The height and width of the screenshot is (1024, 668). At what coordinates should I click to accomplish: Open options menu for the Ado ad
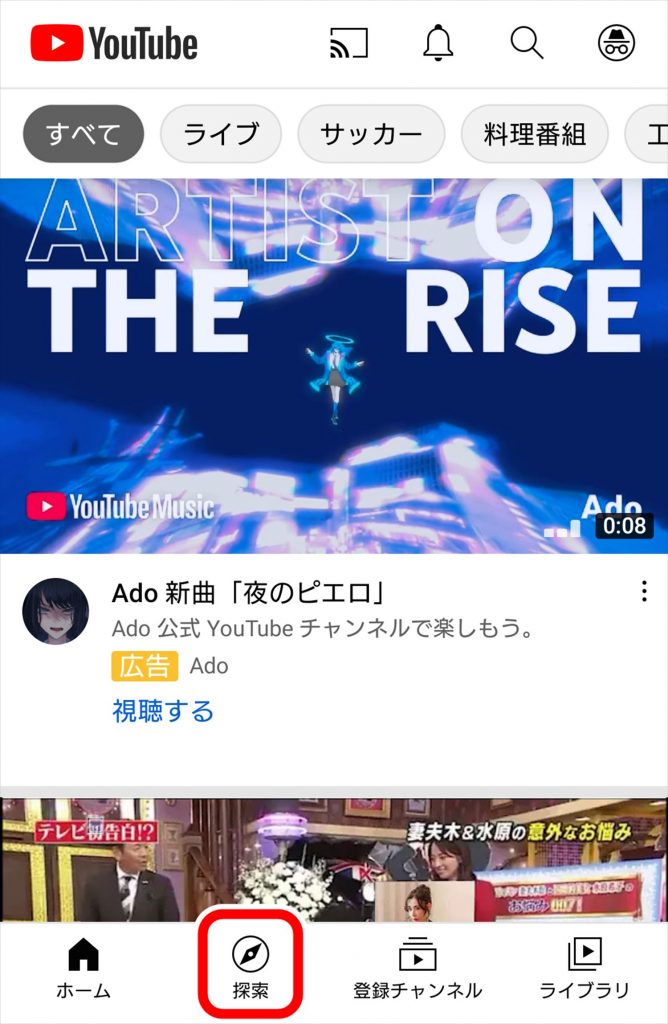[644, 592]
